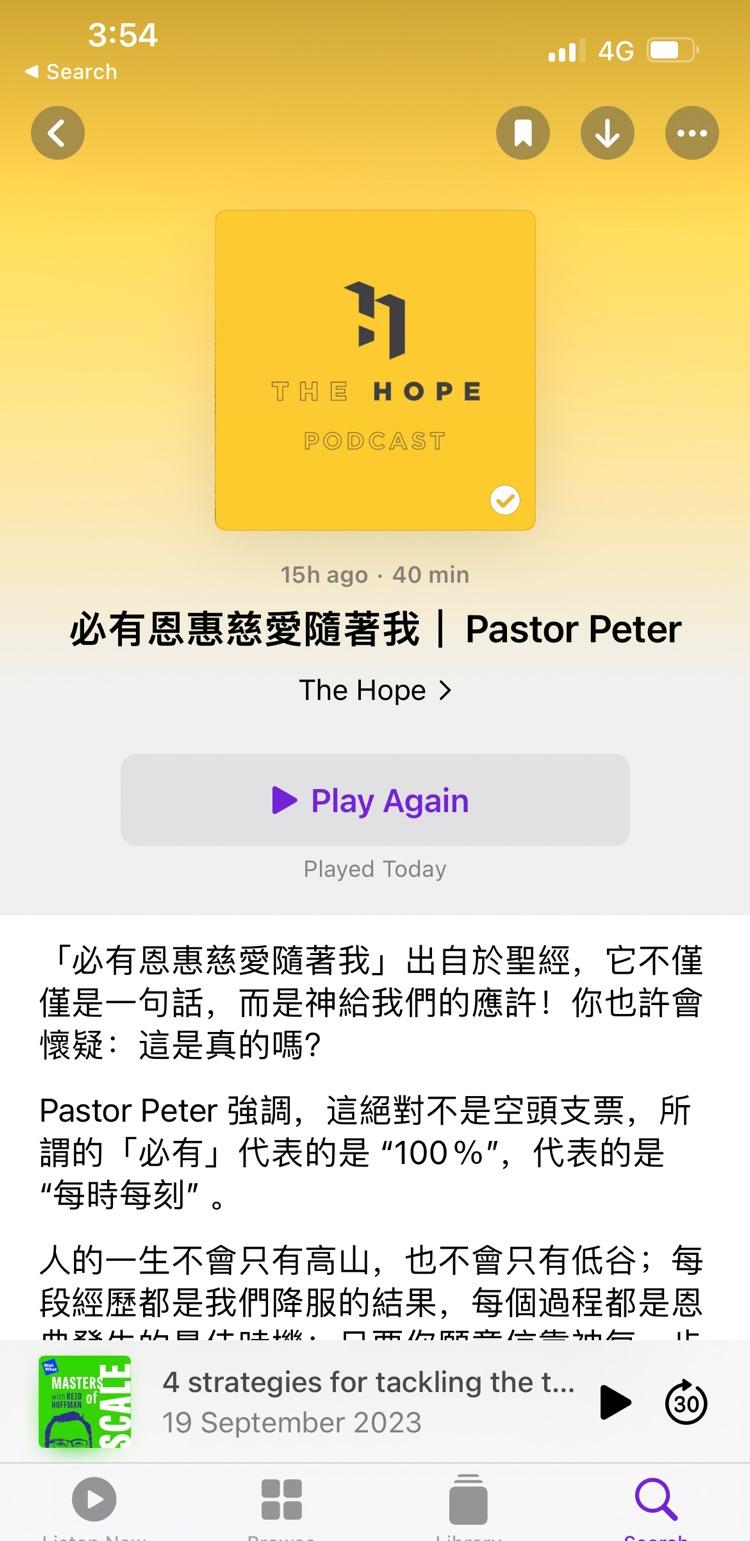
Task: Download this episode
Action: coord(607,133)
